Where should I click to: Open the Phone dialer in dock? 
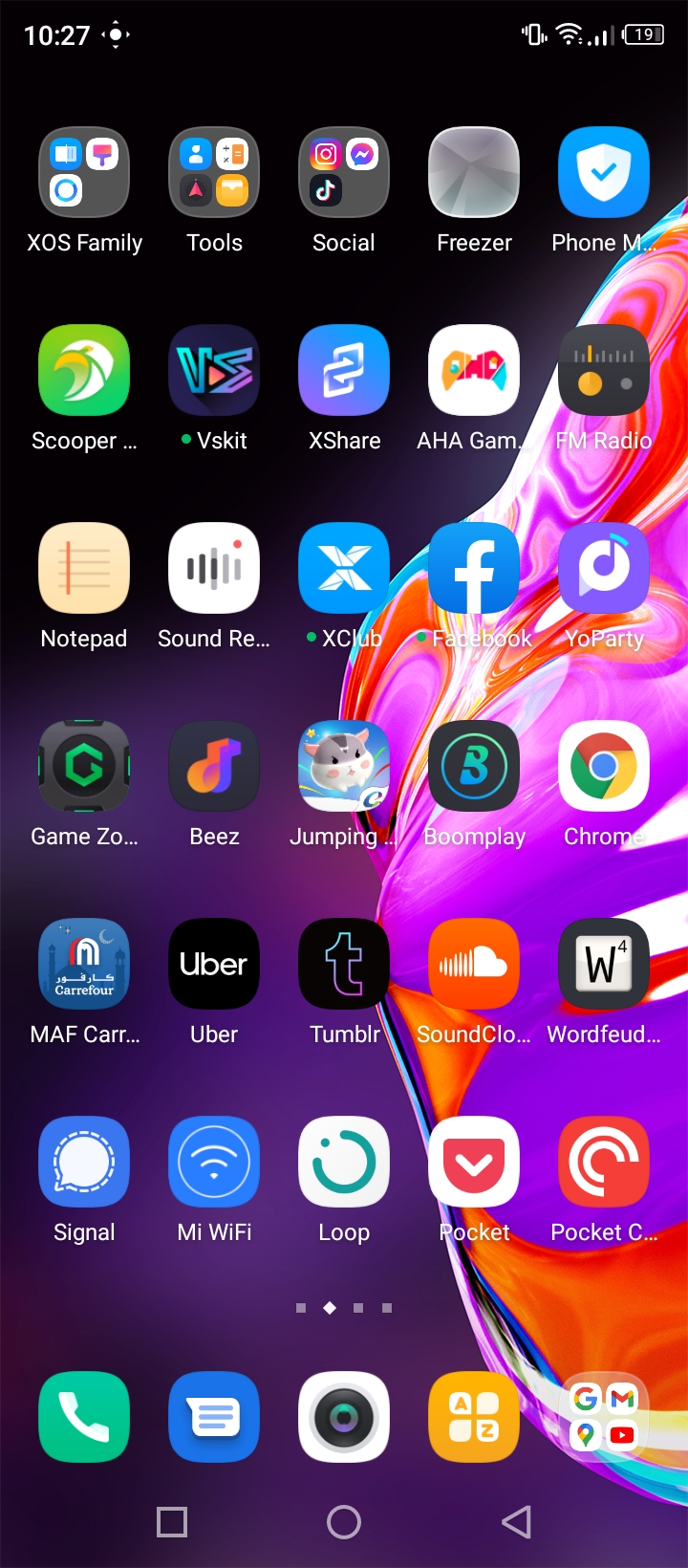(x=84, y=1417)
